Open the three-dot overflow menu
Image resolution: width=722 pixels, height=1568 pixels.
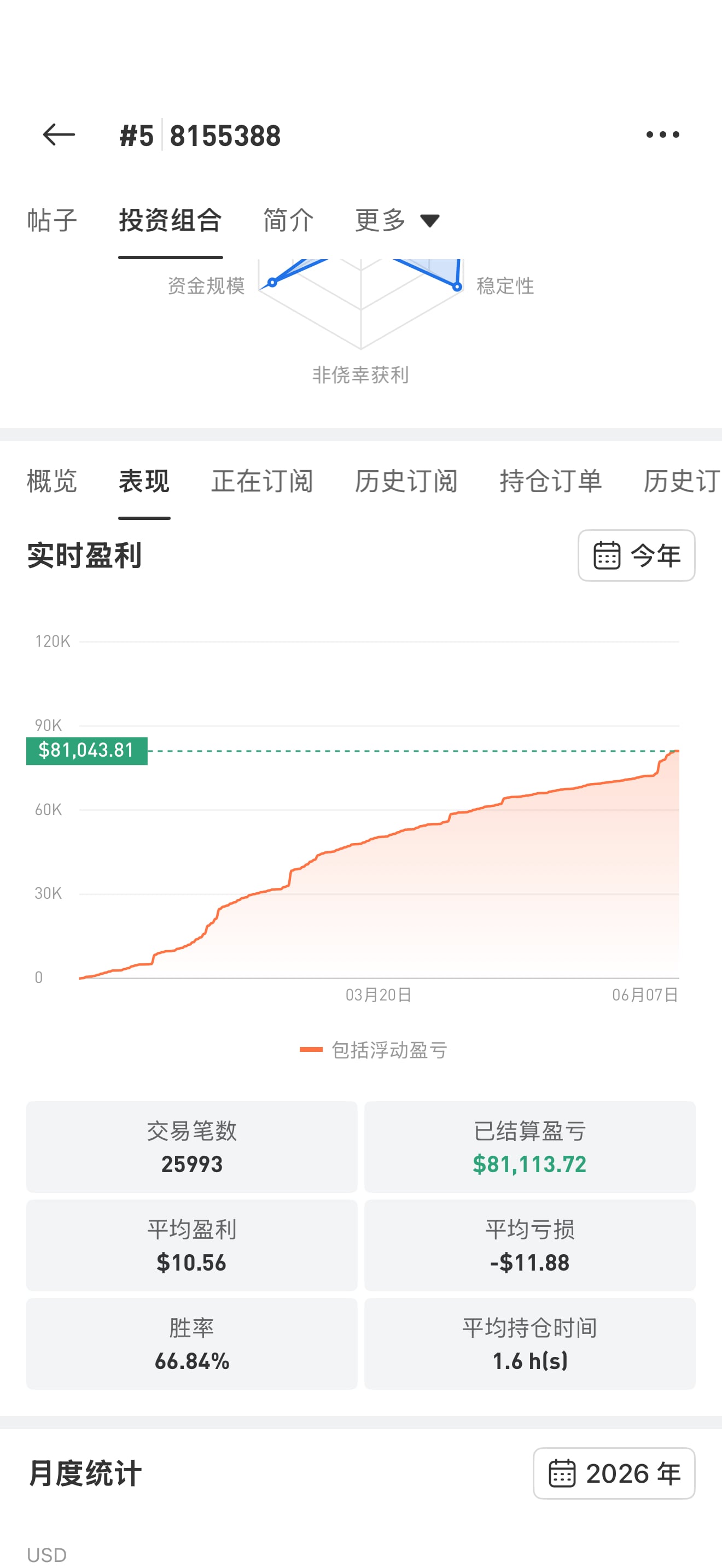(x=662, y=134)
